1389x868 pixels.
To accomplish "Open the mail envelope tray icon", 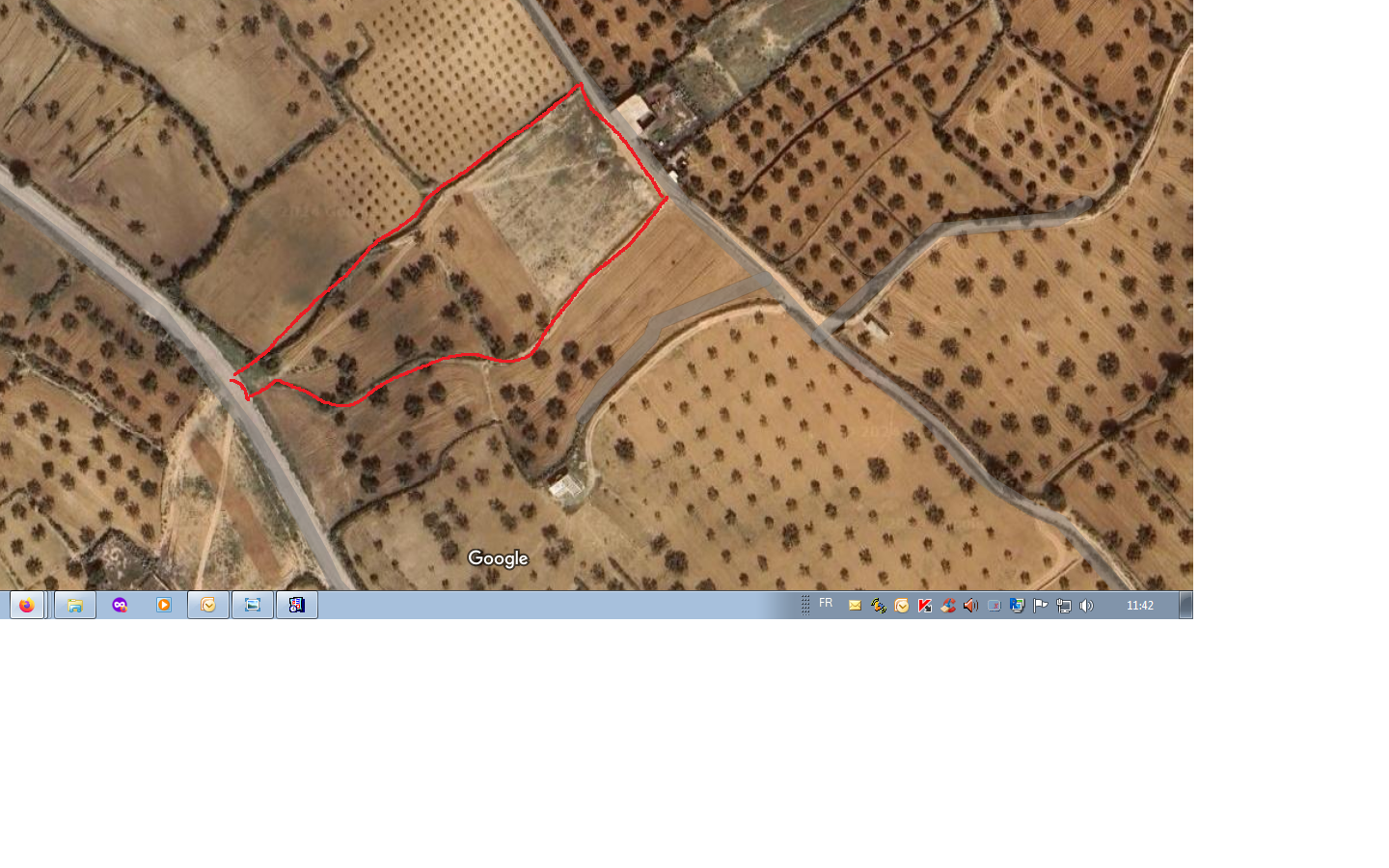I will coord(855,606).
